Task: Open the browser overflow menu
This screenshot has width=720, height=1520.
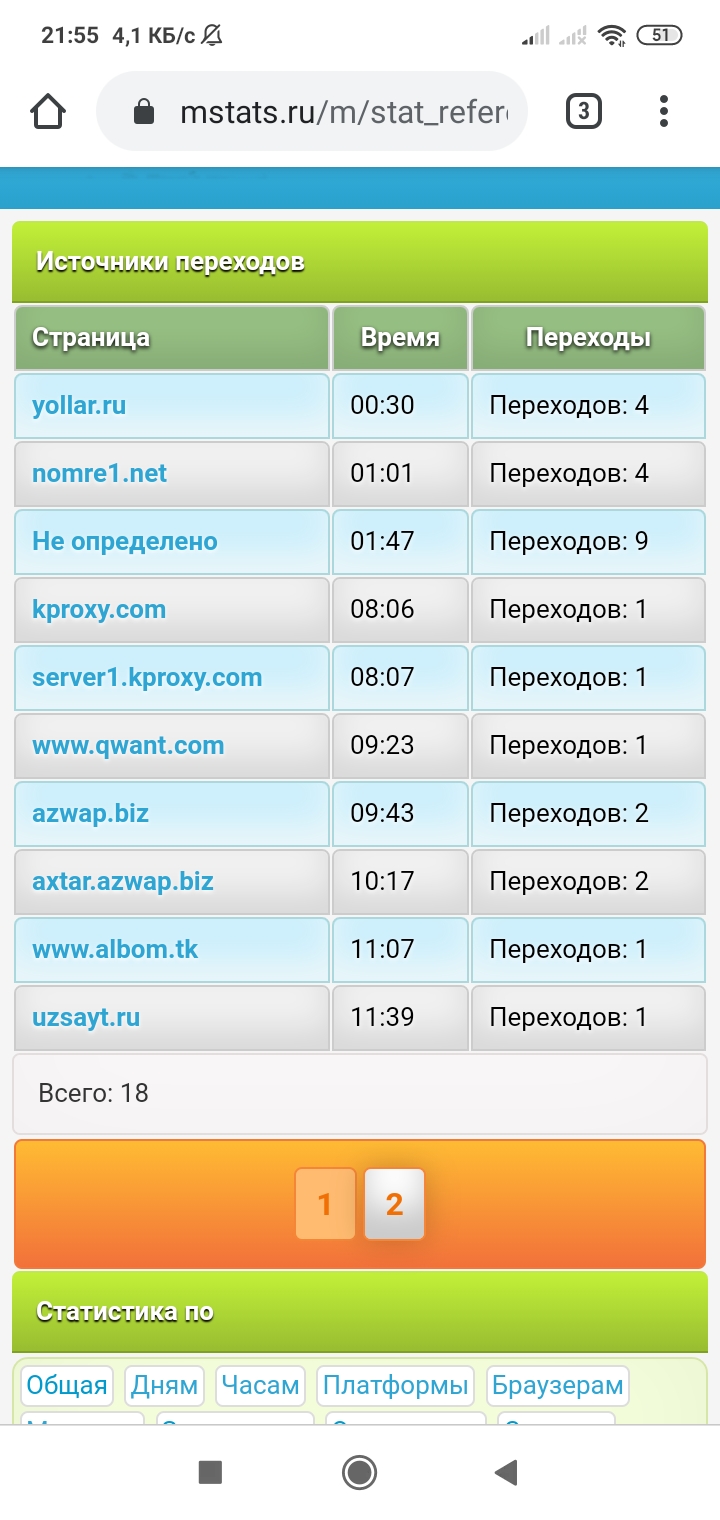Action: 663,111
